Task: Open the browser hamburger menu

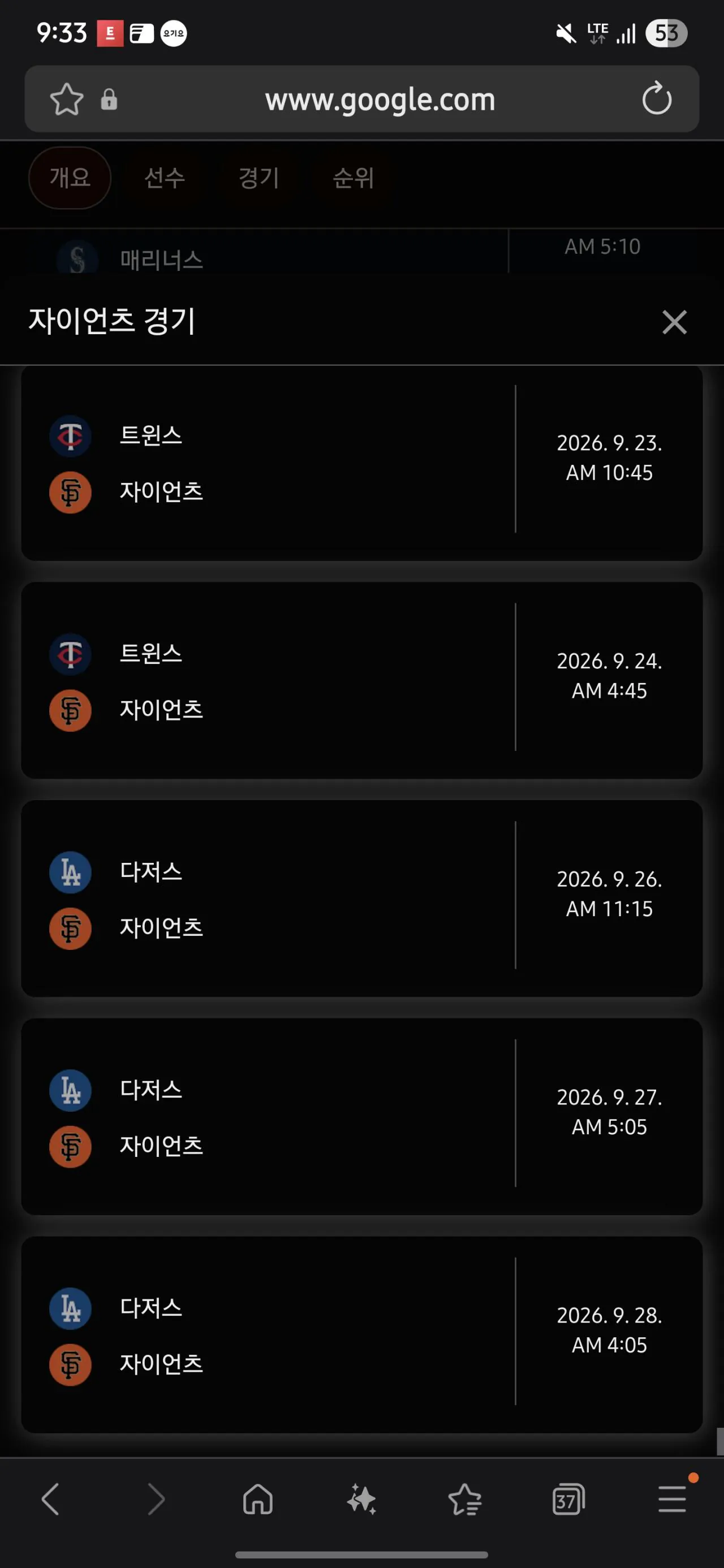Action: [671, 1498]
